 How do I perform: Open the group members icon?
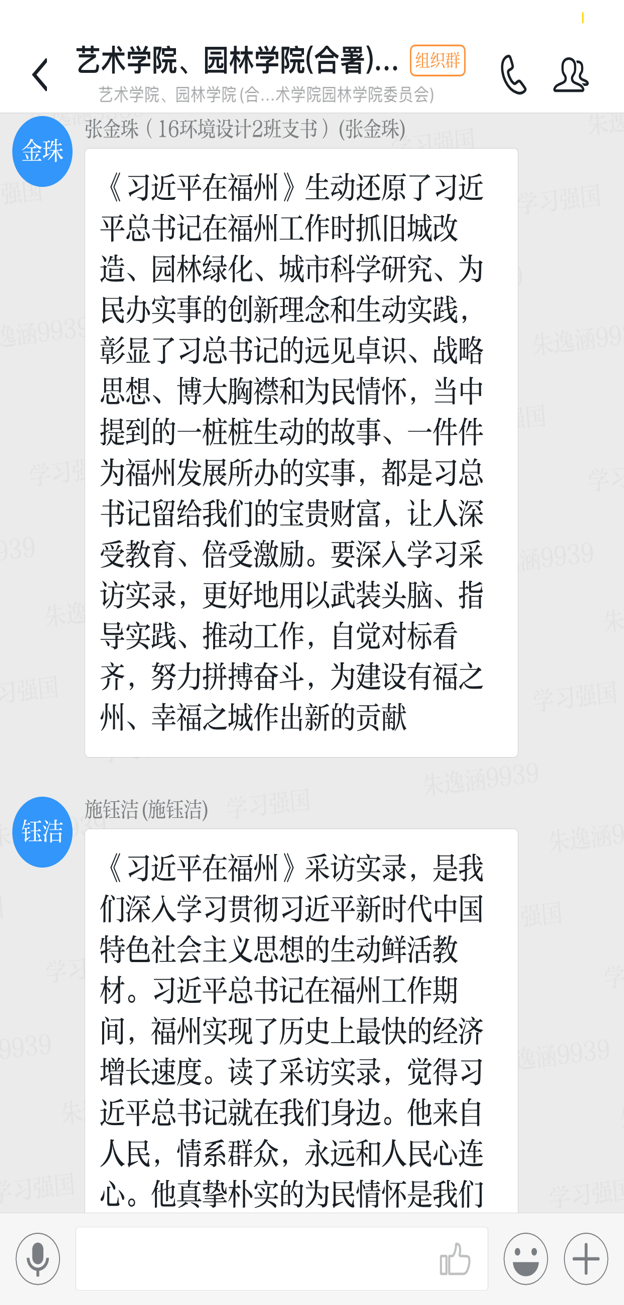(571, 75)
